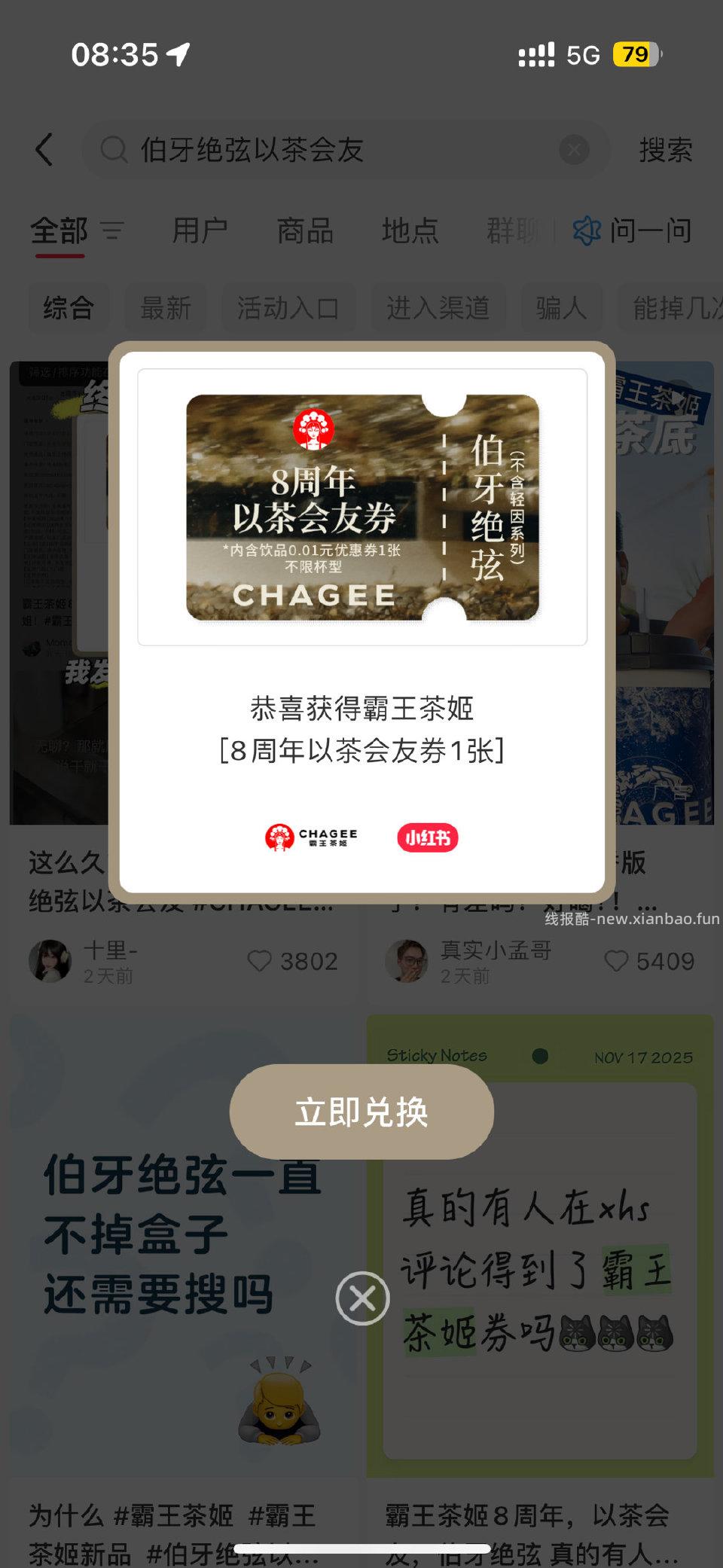Image resolution: width=723 pixels, height=1568 pixels.
Task: Switch to the 地点 tab
Action: coord(410,232)
